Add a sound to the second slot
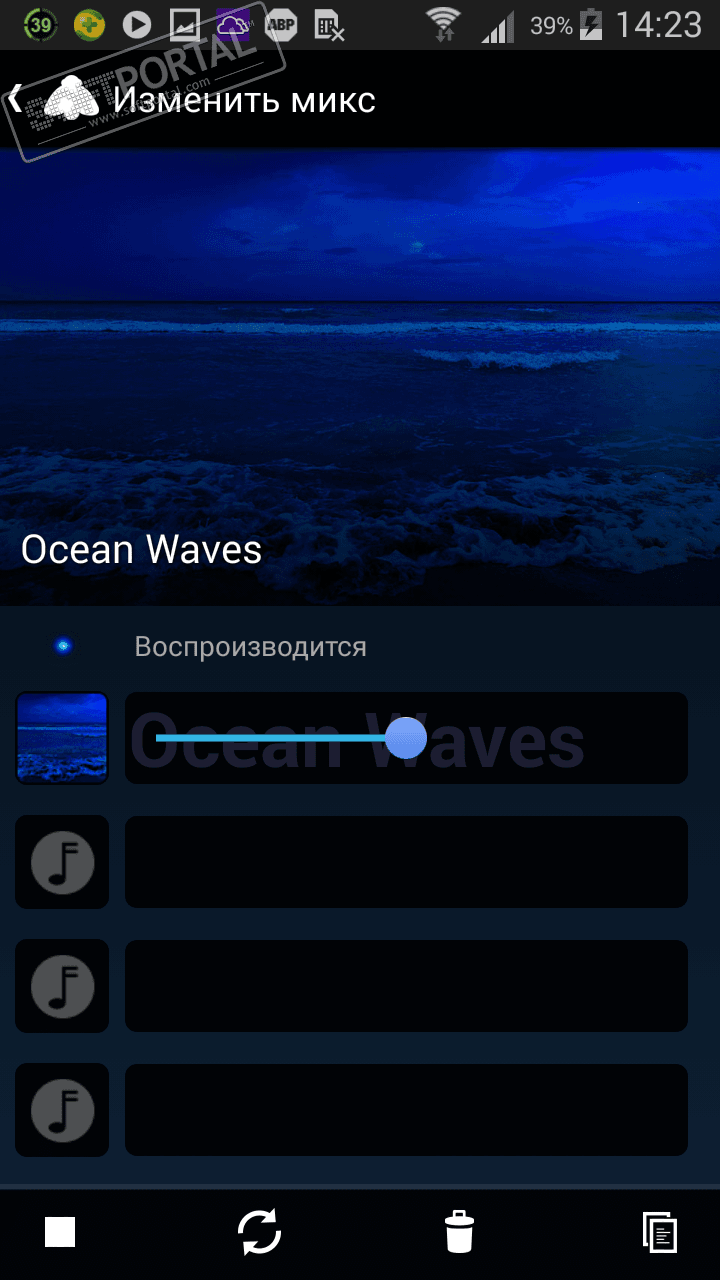Viewport: 720px width, 1280px height. pos(62,862)
